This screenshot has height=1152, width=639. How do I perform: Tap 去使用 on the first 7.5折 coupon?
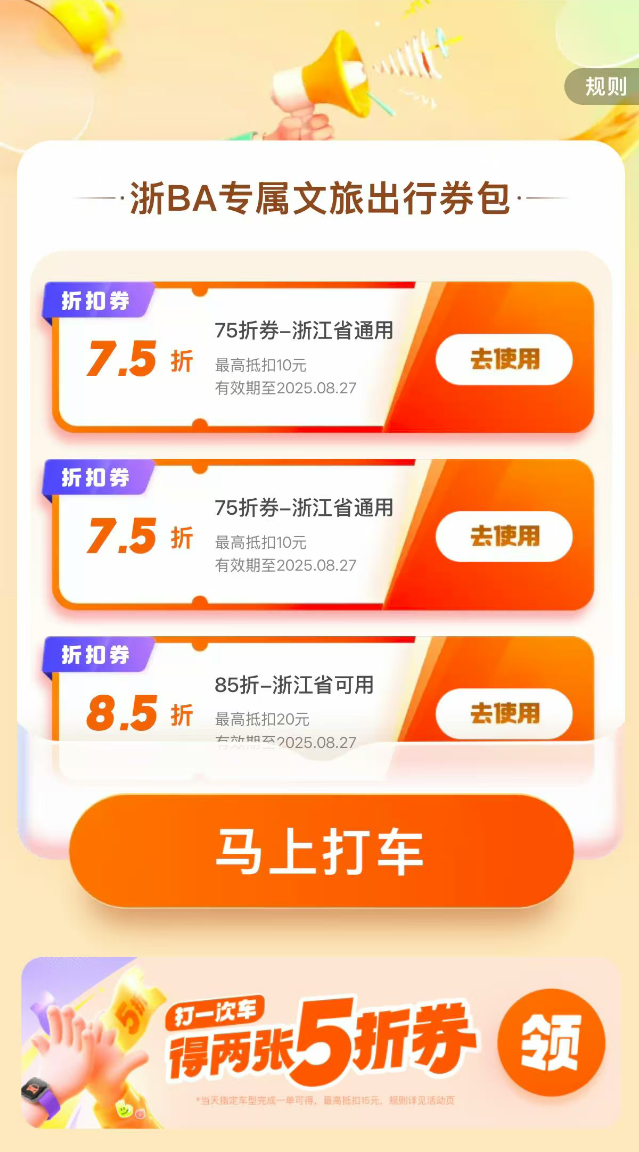tap(504, 359)
